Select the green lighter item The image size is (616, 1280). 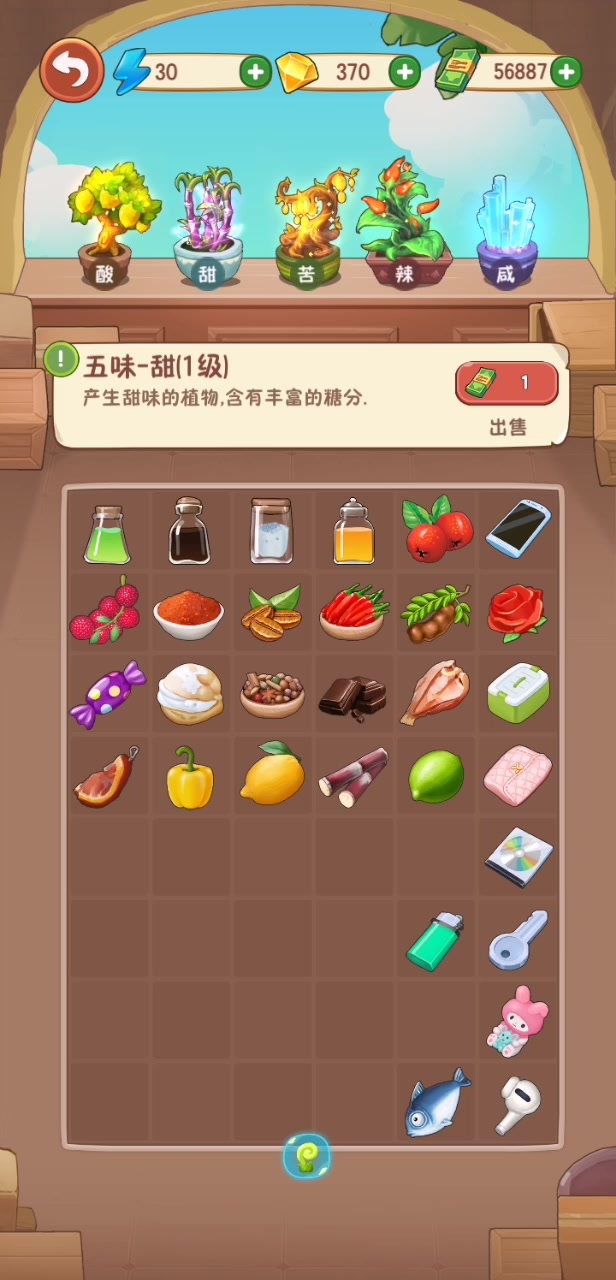[x=435, y=940]
